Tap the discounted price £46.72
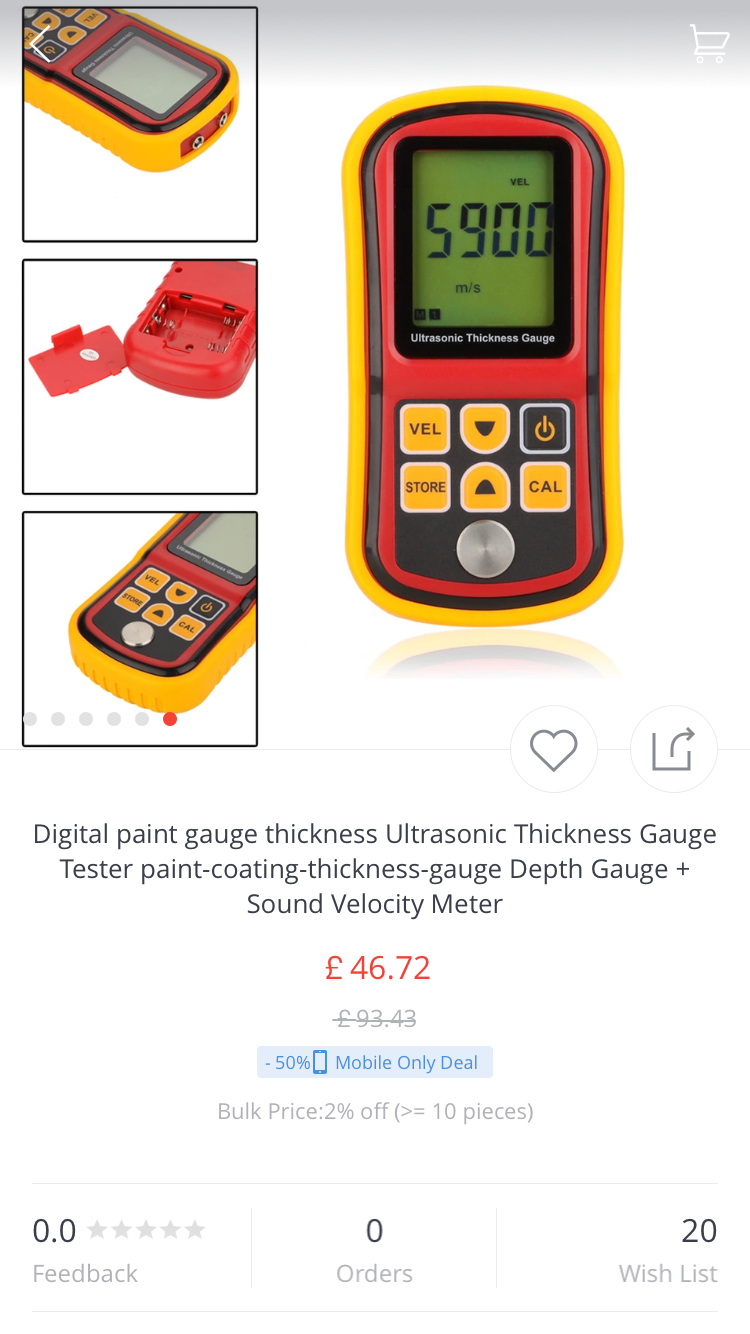The width and height of the screenshot is (750, 1334). pyautogui.click(x=375, y=967)
